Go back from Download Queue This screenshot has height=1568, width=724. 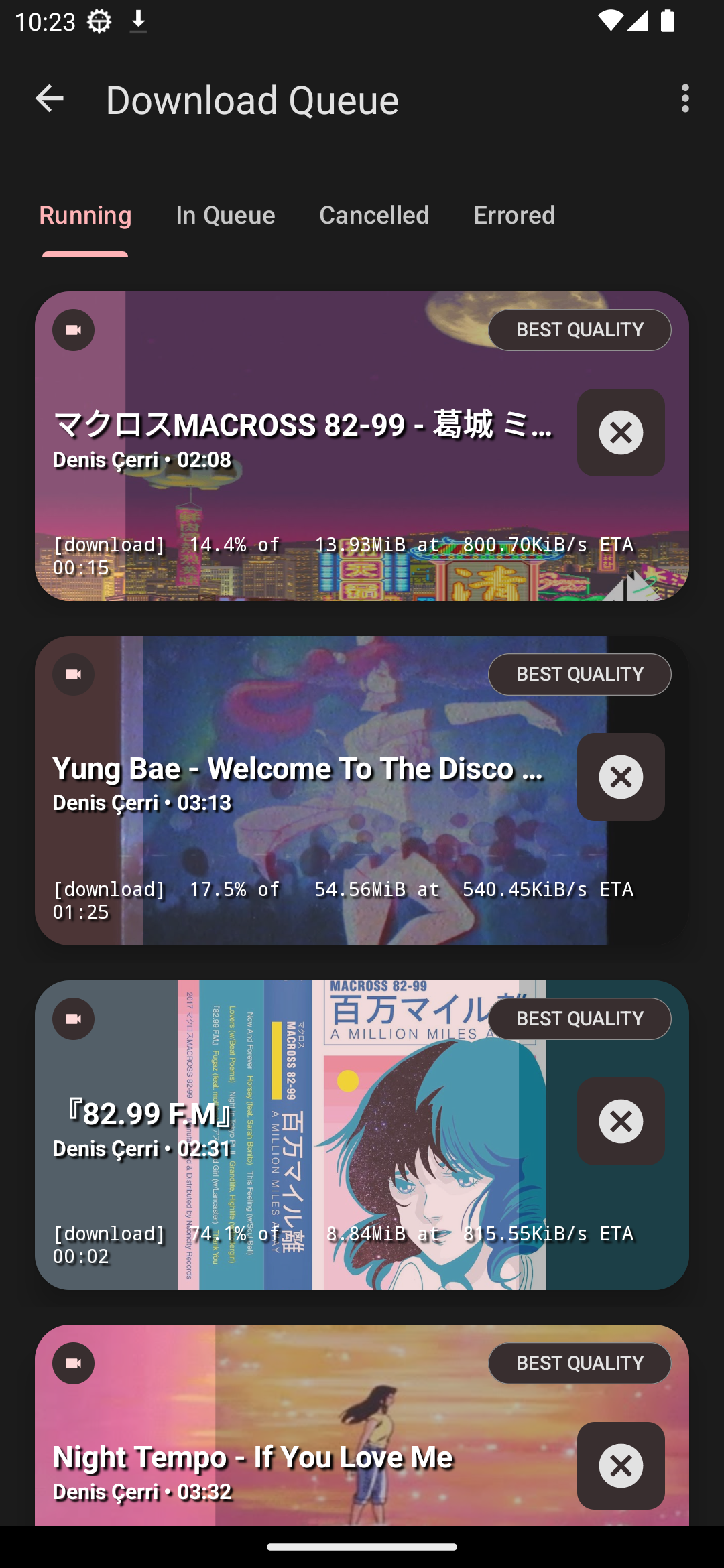49,99
